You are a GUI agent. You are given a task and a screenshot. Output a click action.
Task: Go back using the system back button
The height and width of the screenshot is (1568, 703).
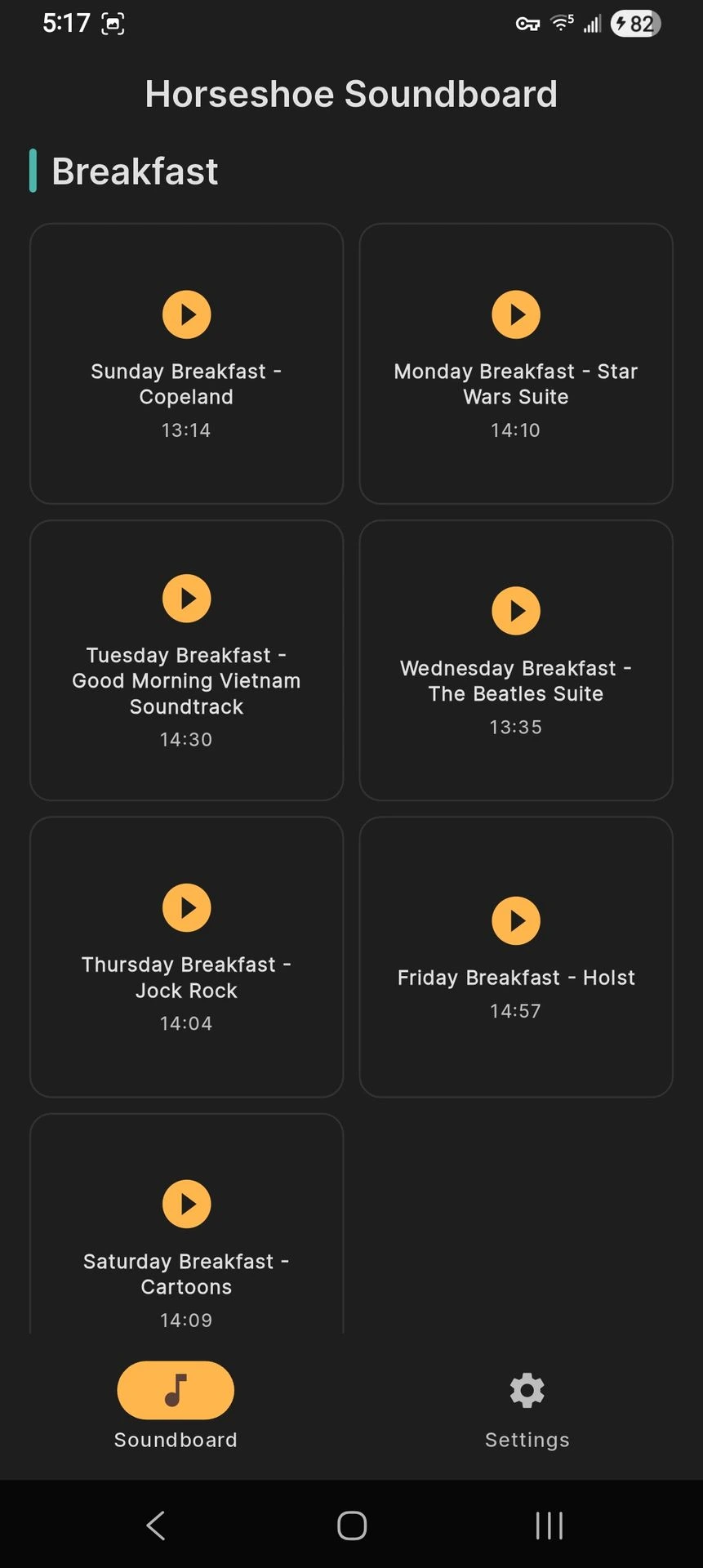(156, 1525)
